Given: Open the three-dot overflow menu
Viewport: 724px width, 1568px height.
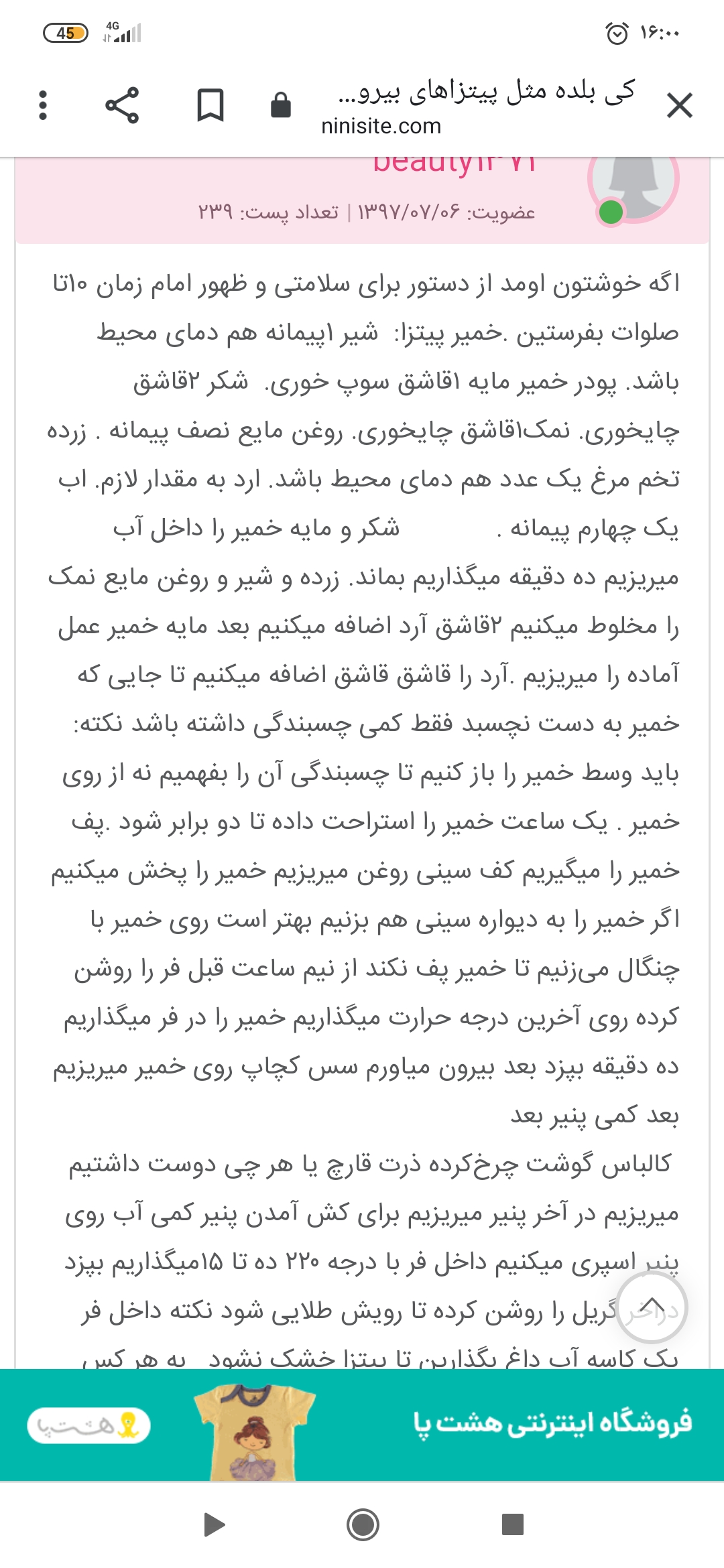Looking at the screenshot, I should coord(43,105).
